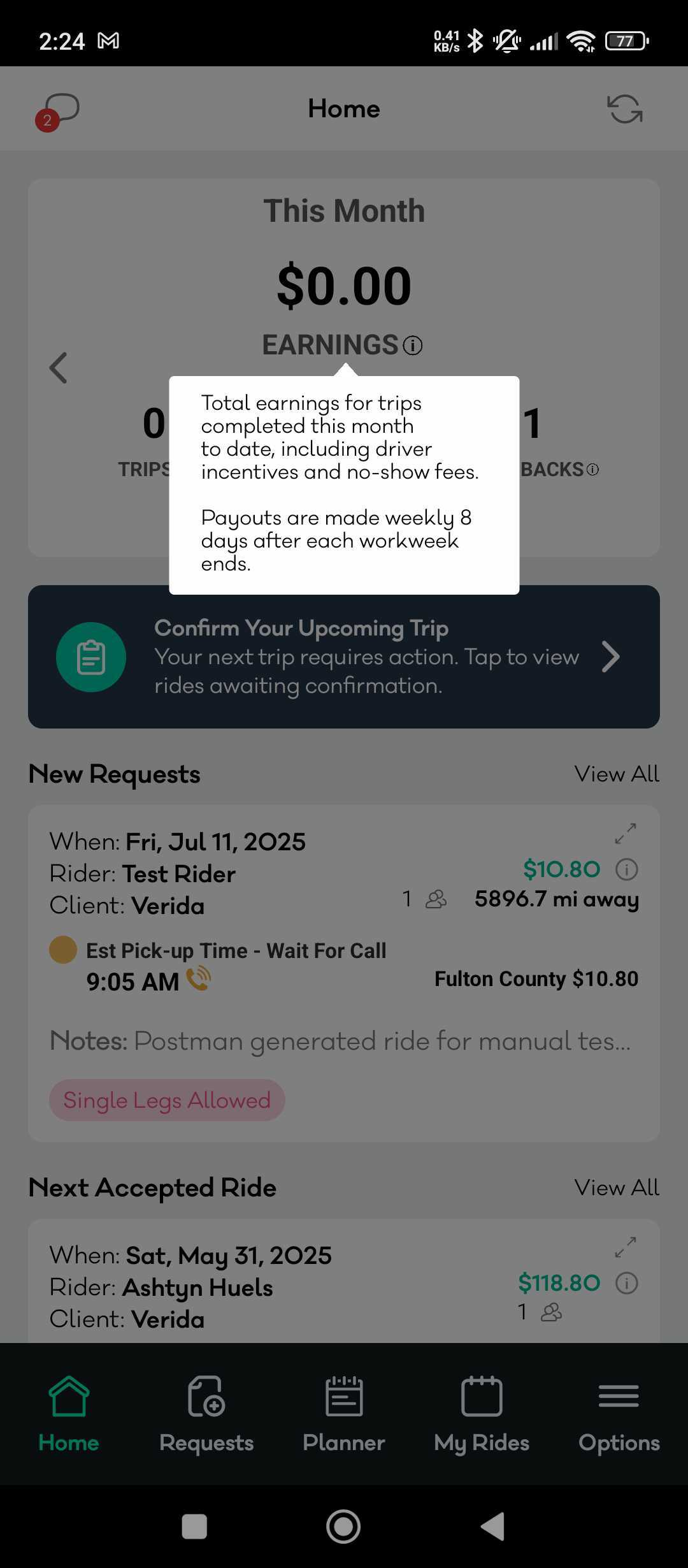This screenshot has height=1568, width=688.
Task: Tap the phone icon next to 9:05 AM
Action: pos(201,980)
